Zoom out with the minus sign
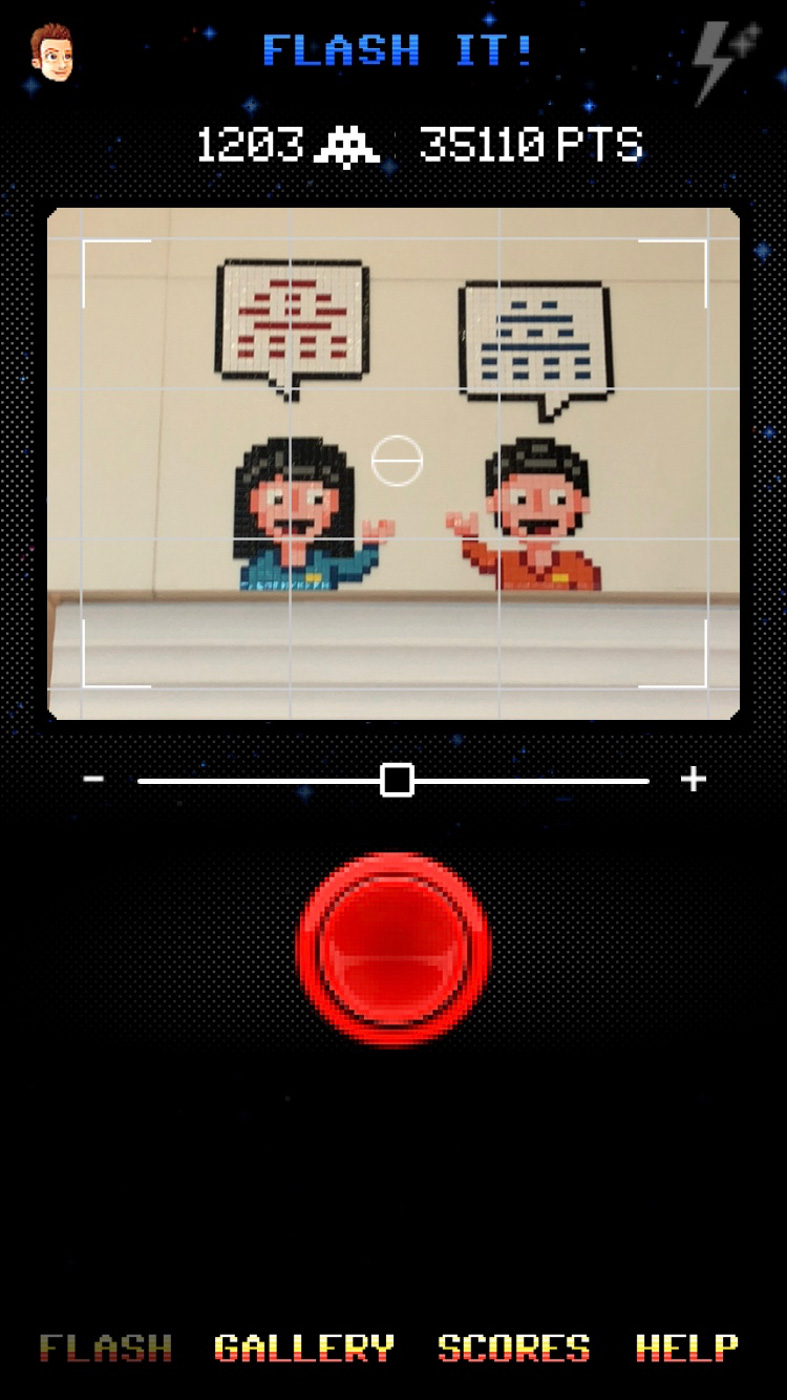 (x=94, y=779)
